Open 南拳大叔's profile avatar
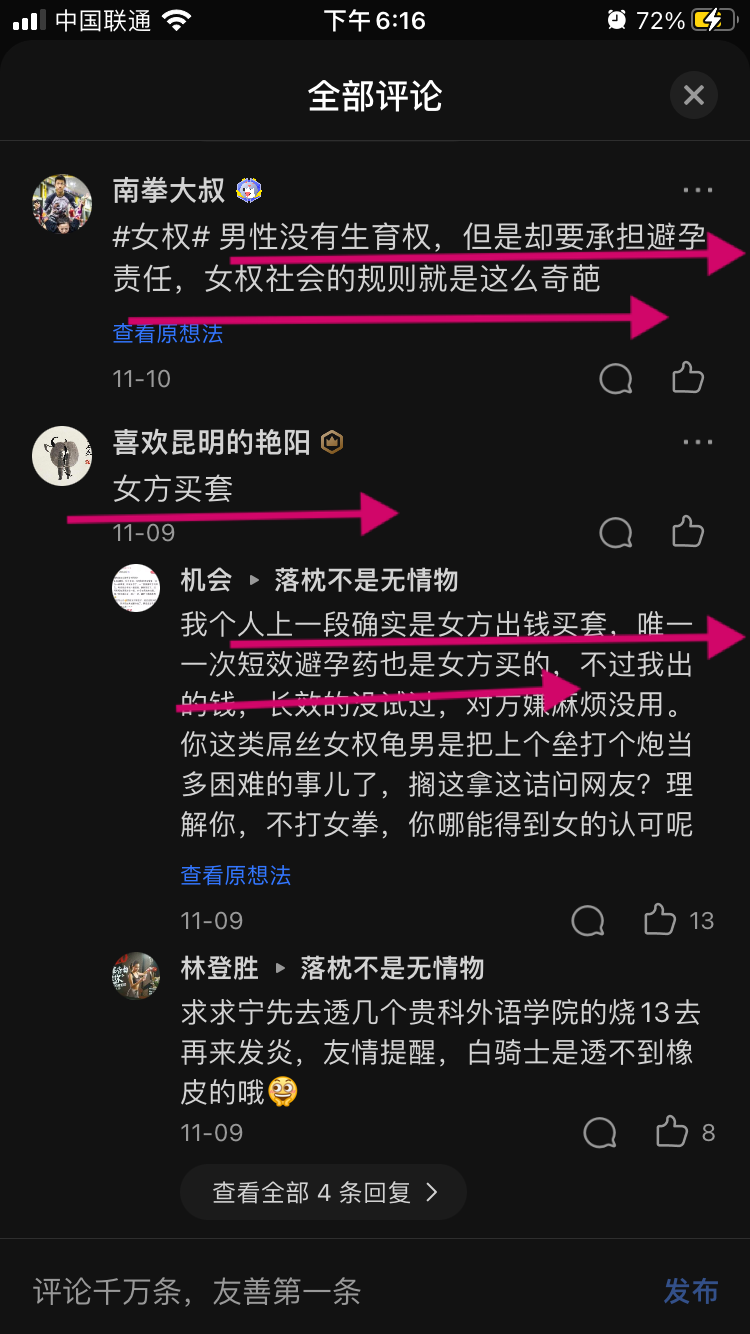The height and width of the screenshot is (1334, 750). click(x=62, y=203)
